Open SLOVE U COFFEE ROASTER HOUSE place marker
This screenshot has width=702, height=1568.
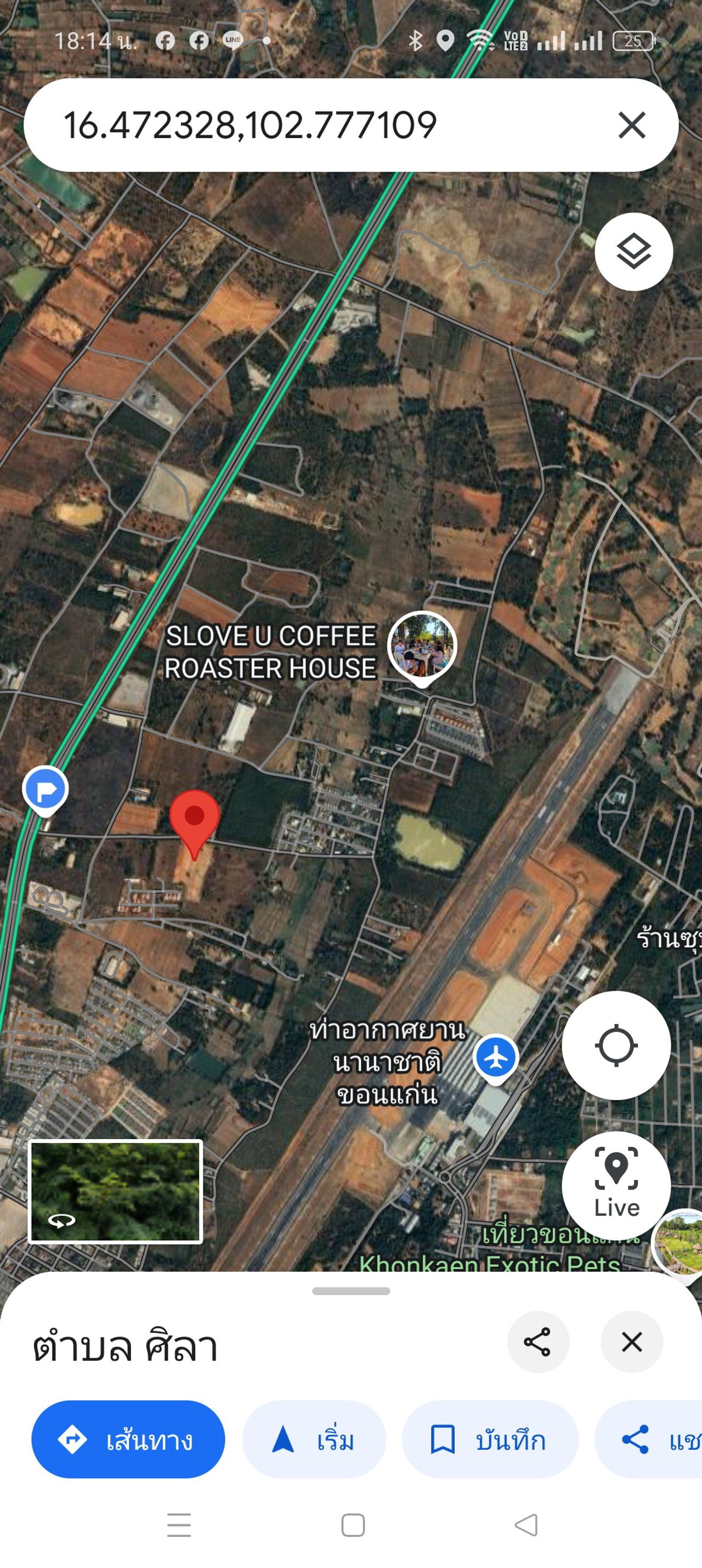coord(421,647)
